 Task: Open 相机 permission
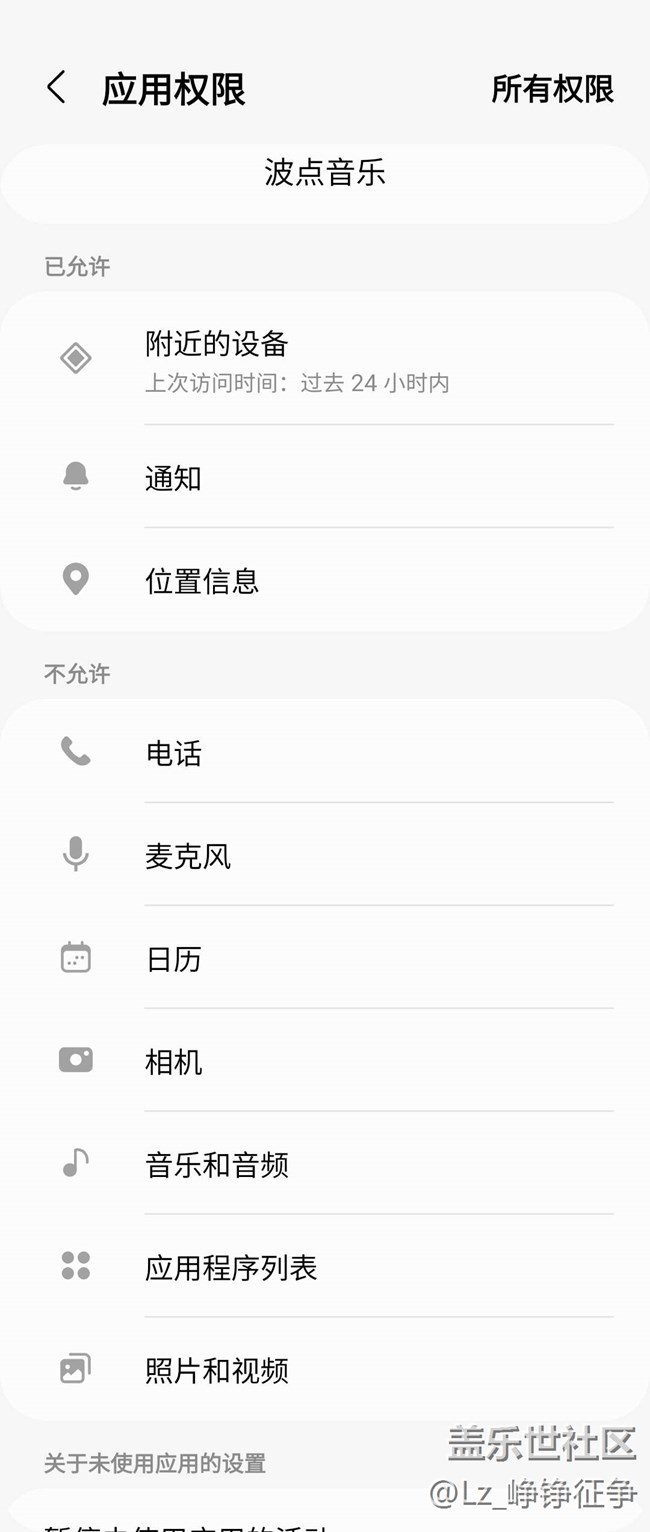tap(325, 1062)
